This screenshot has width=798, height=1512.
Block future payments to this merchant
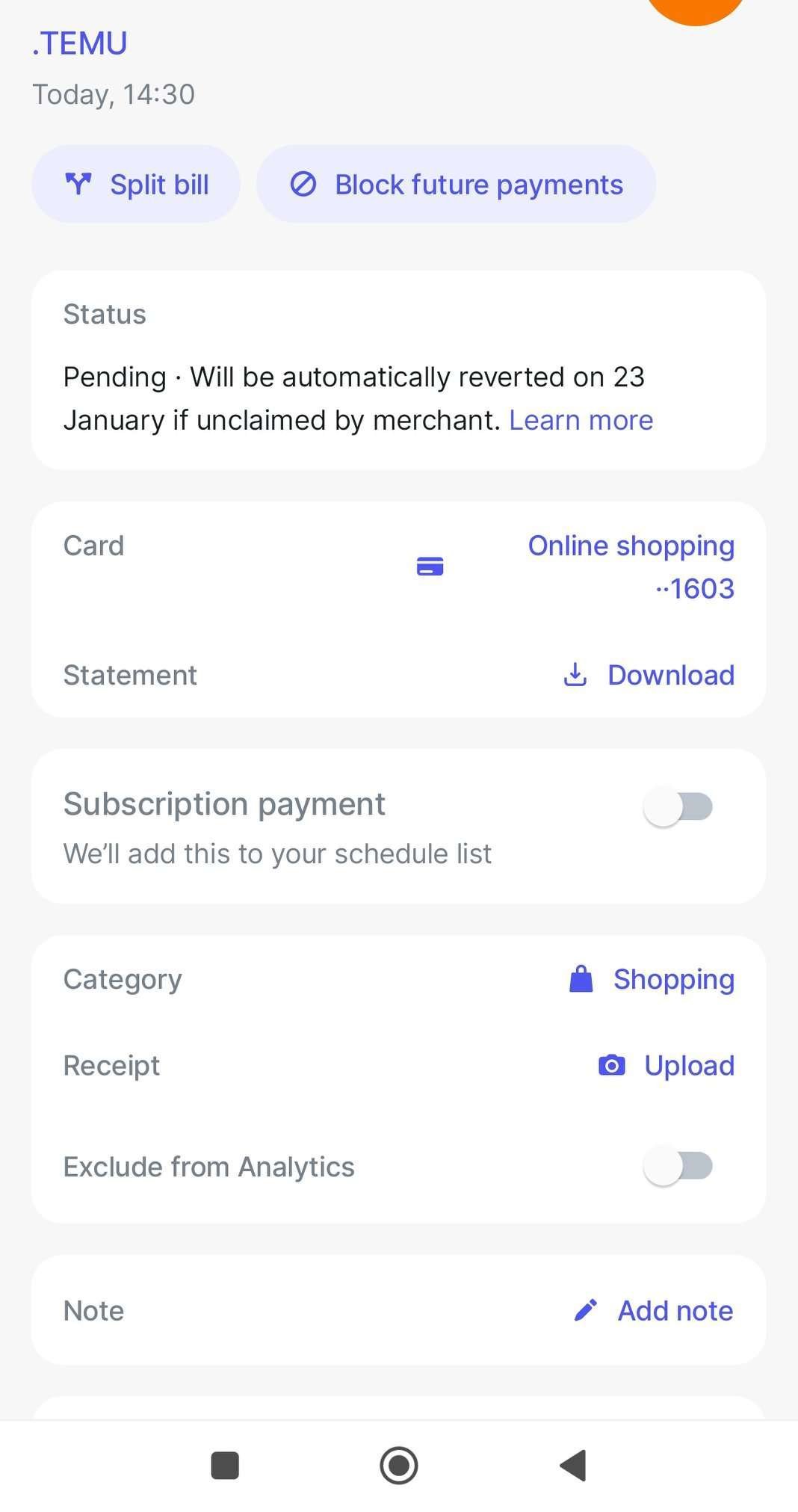pos(456,185)
